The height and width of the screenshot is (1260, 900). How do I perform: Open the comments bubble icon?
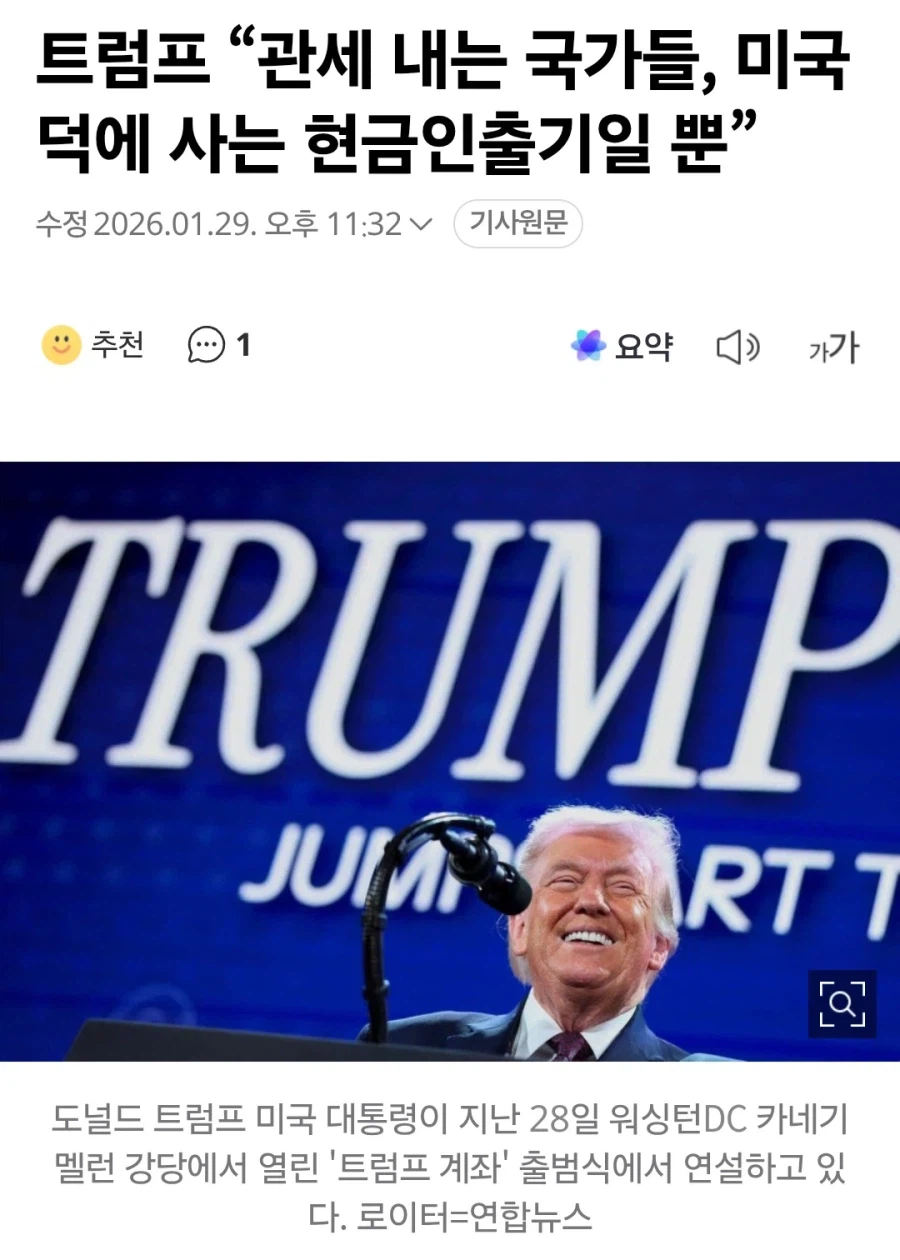click(x=207, y=346)
